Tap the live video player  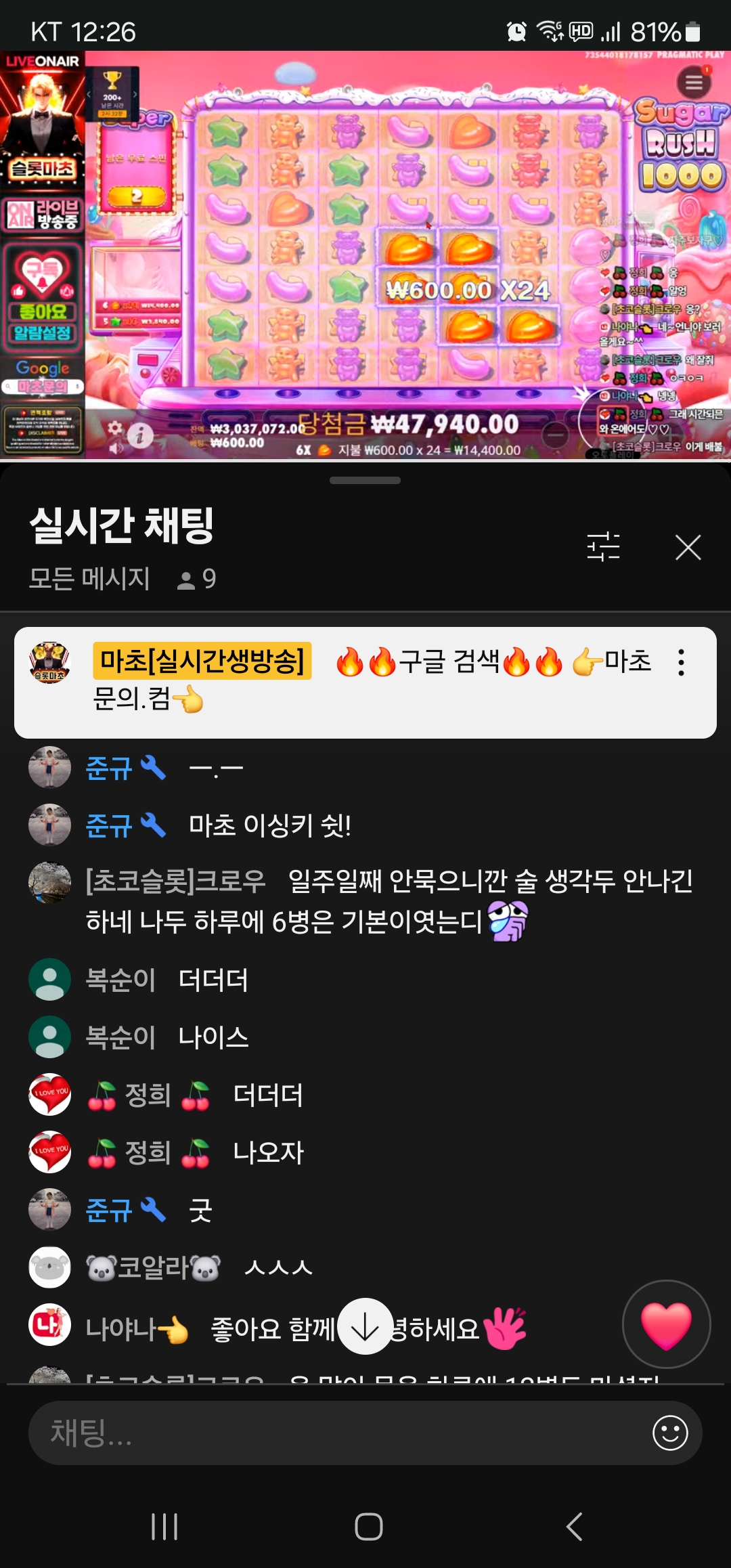pos(365,255)
